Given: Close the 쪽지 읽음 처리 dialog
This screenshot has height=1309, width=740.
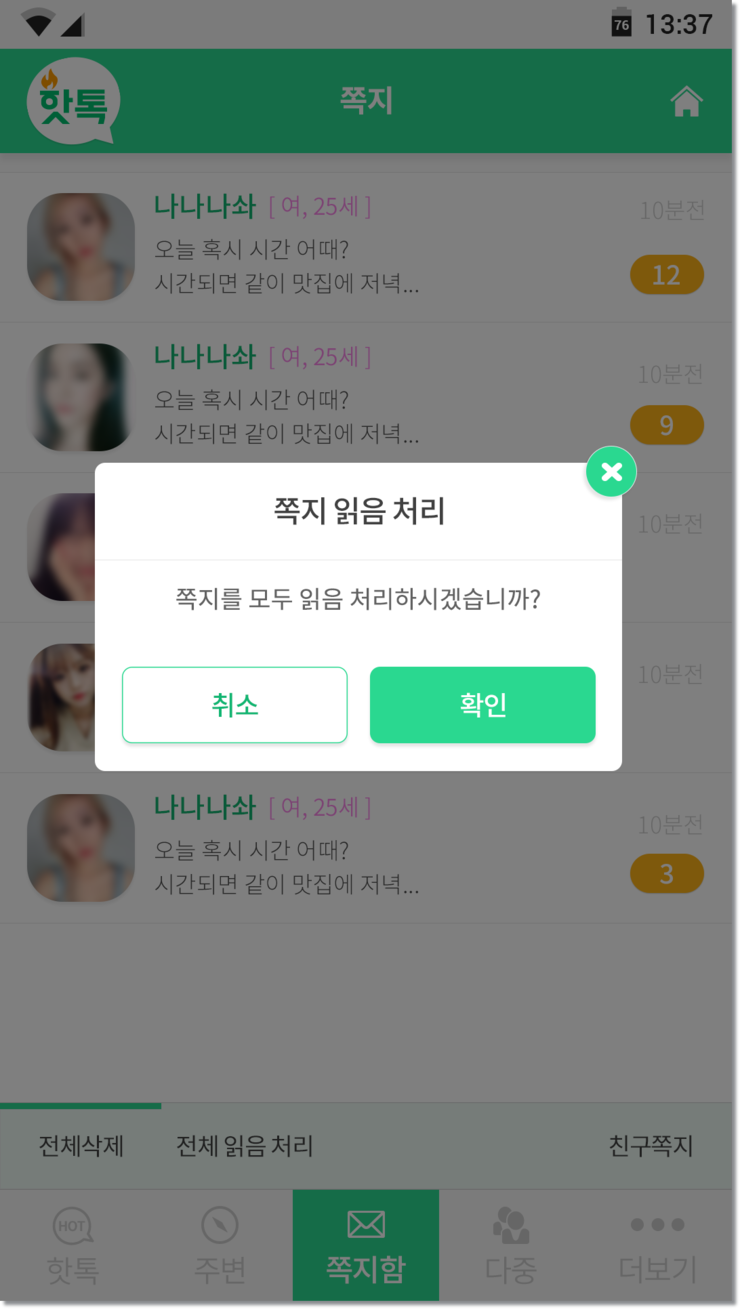Looking at the screenshot, I should coord(611,472).
